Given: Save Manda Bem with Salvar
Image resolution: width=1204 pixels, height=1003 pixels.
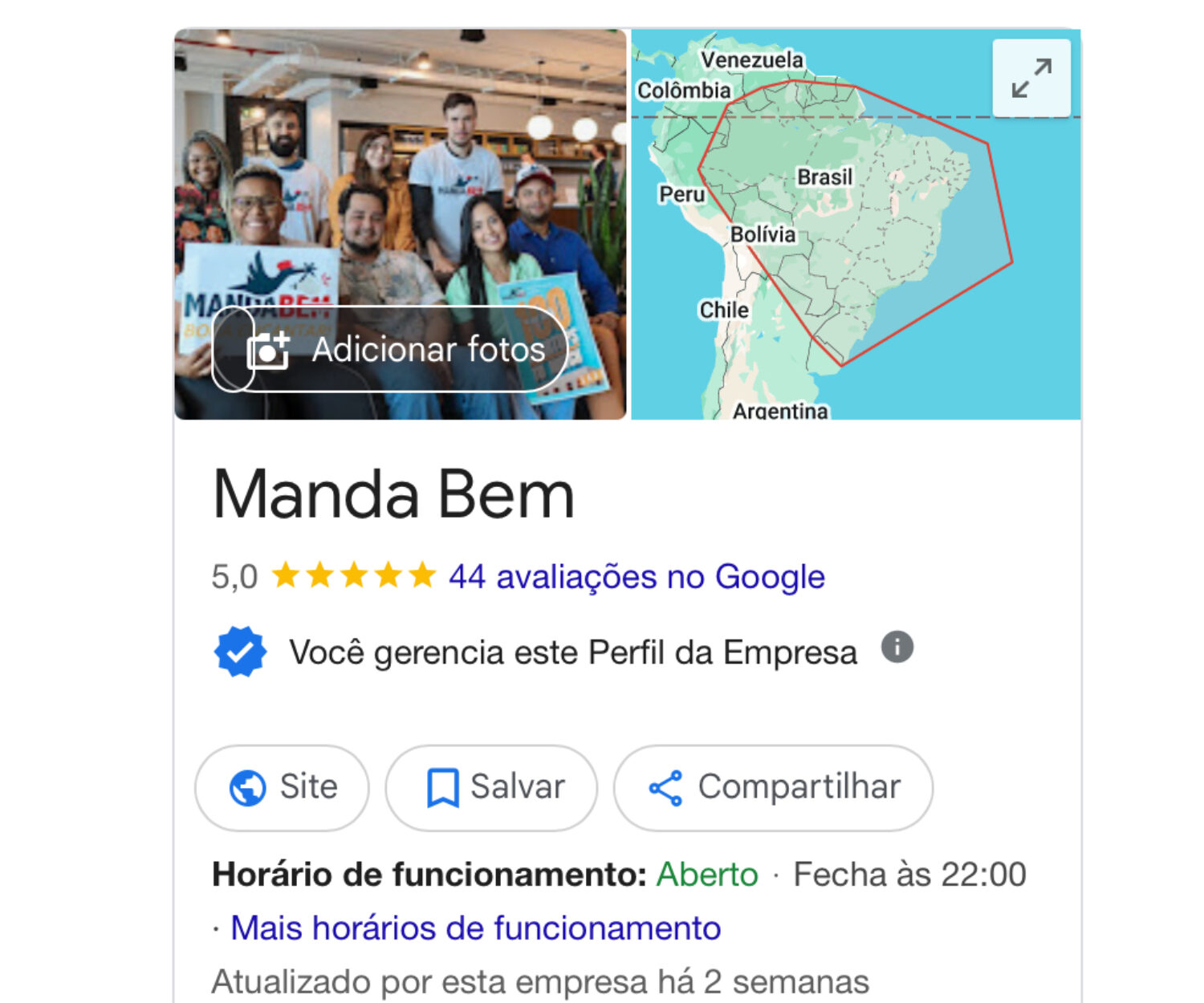Looking at the screenshot, I should (x=491, y=787).
